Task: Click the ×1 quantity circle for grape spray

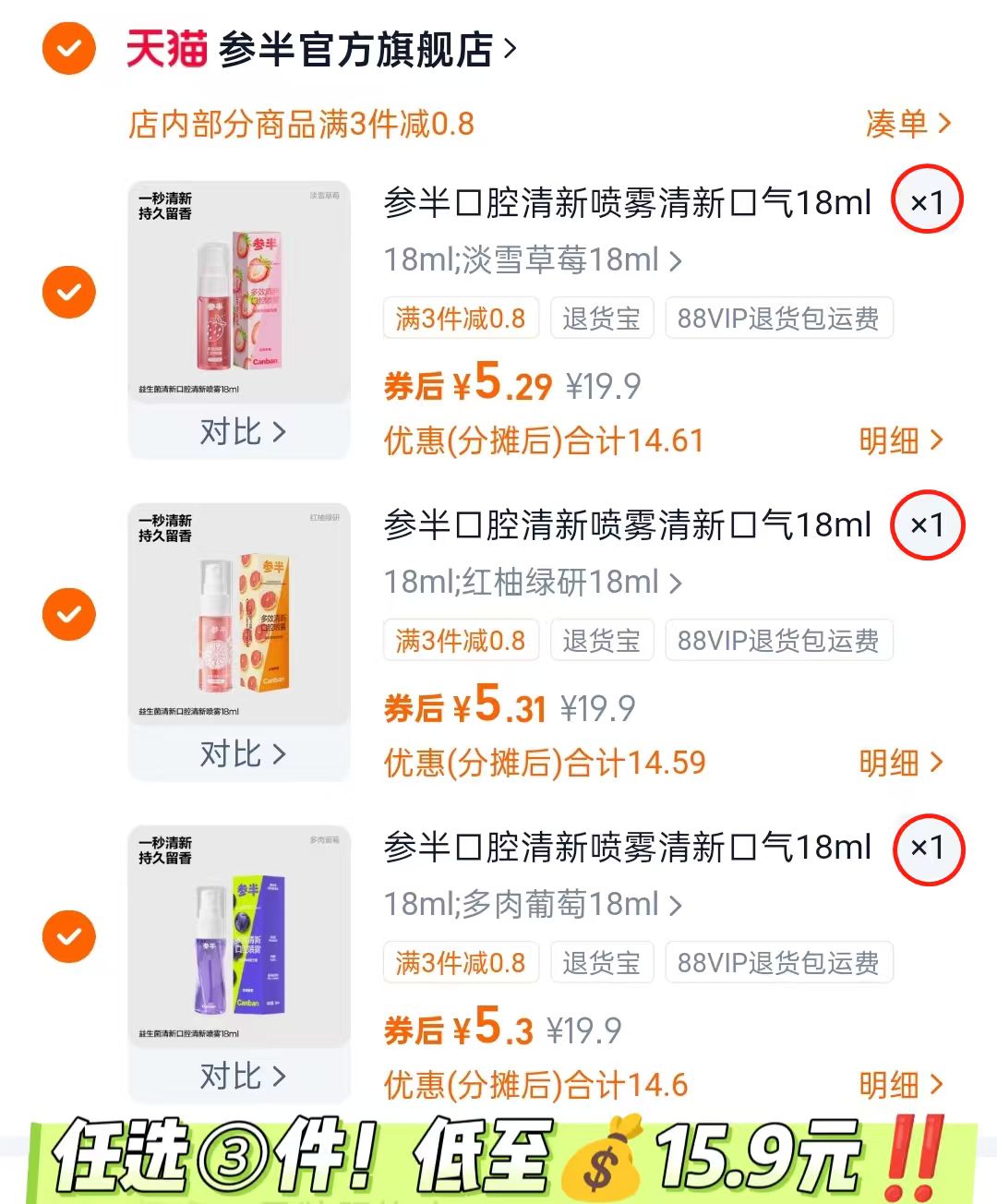Action: (x=929, y=850)
